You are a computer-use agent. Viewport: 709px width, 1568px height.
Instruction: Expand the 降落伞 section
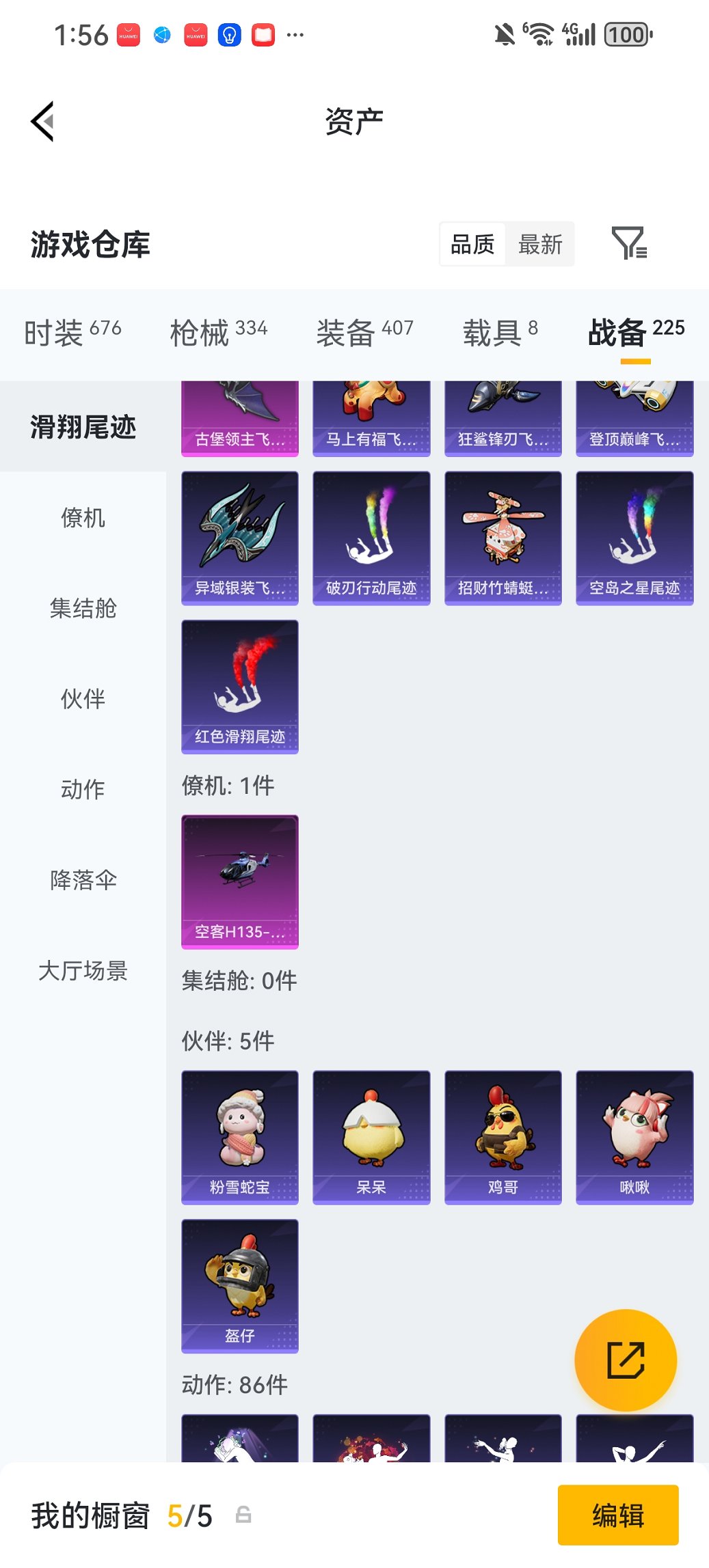coord(83,881)
